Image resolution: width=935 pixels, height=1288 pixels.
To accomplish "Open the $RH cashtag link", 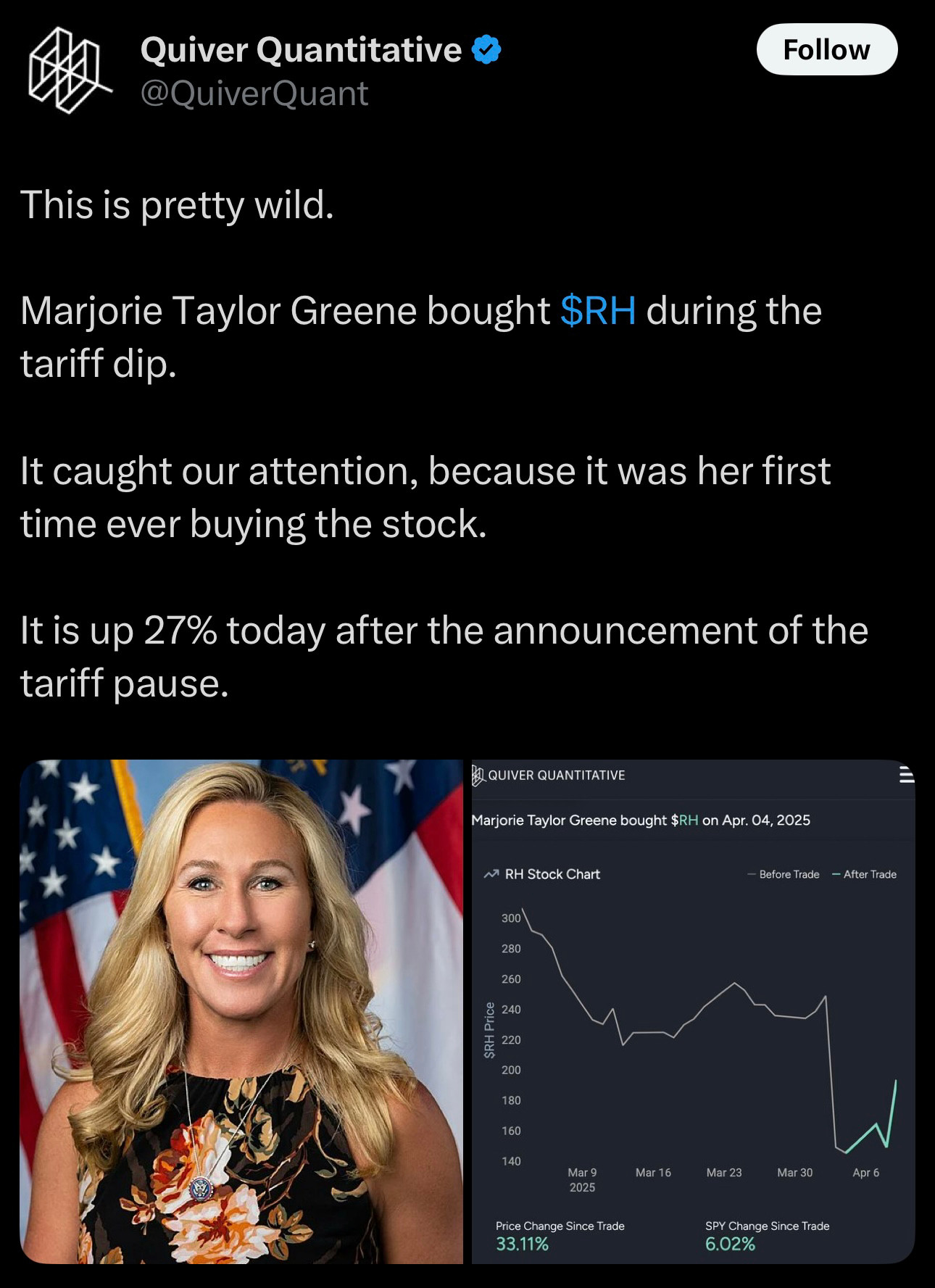I will coord(598,311).
